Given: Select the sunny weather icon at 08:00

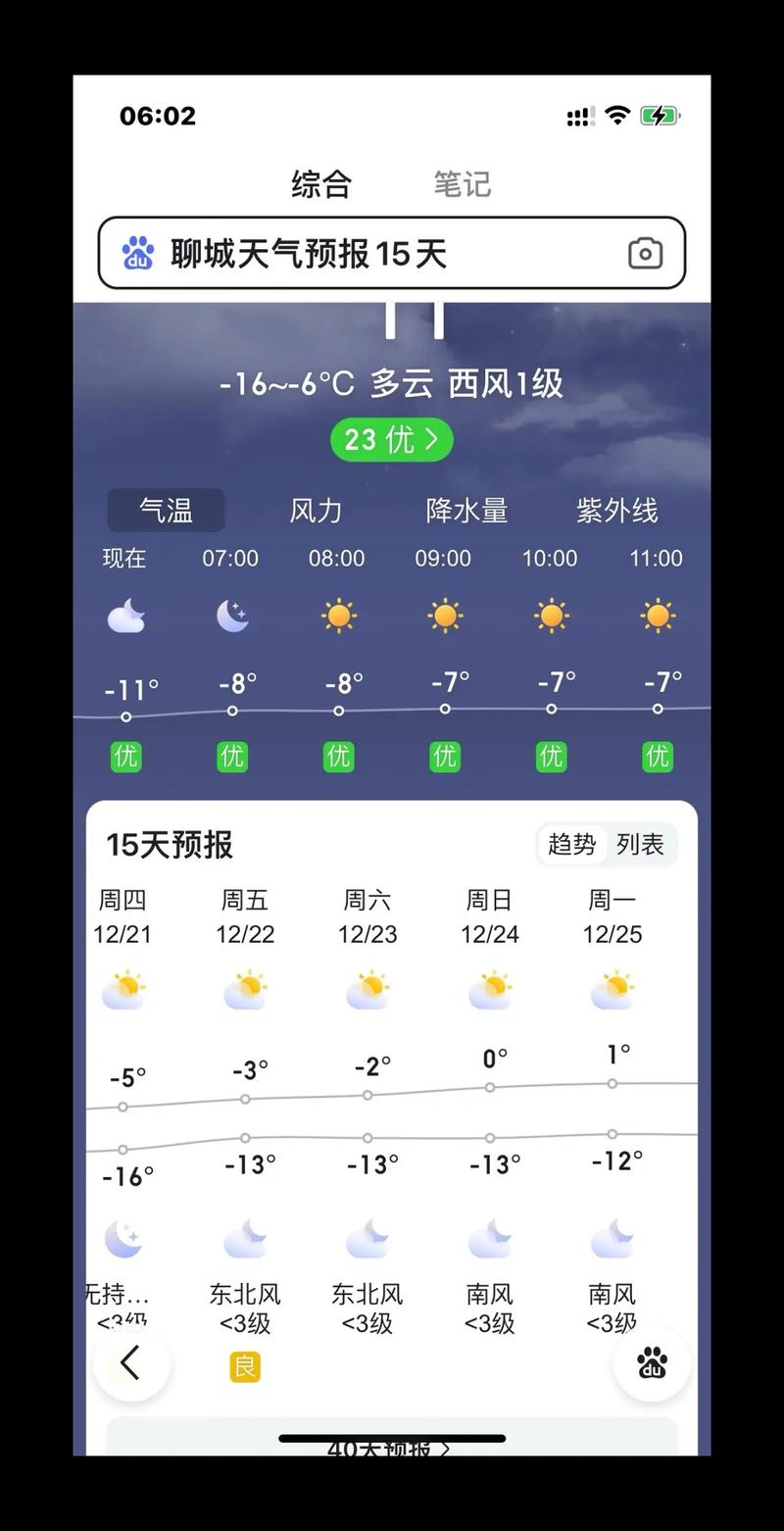Looking at the screenshot, I should 338,615.
